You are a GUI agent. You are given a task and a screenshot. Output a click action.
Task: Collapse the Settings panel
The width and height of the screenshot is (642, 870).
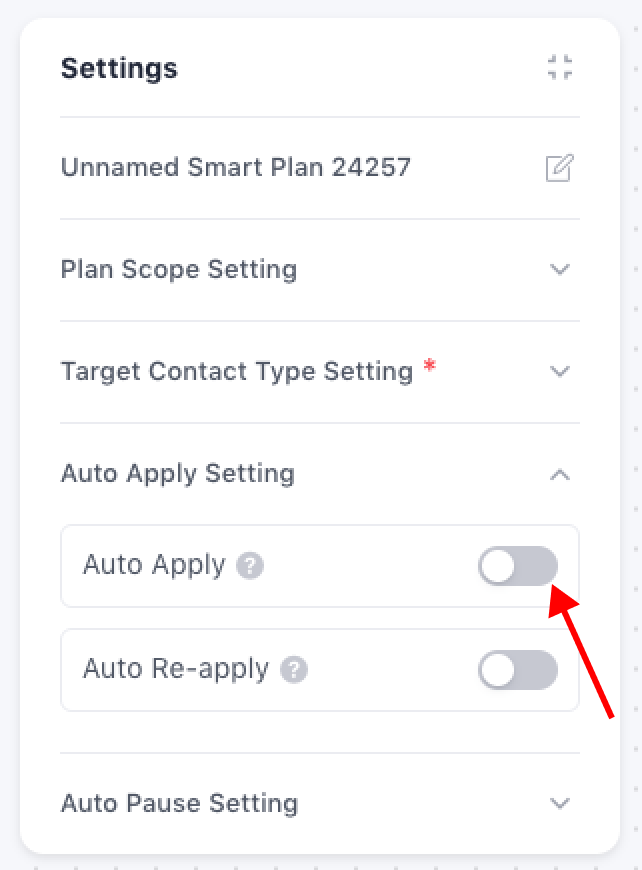(560, 68)
